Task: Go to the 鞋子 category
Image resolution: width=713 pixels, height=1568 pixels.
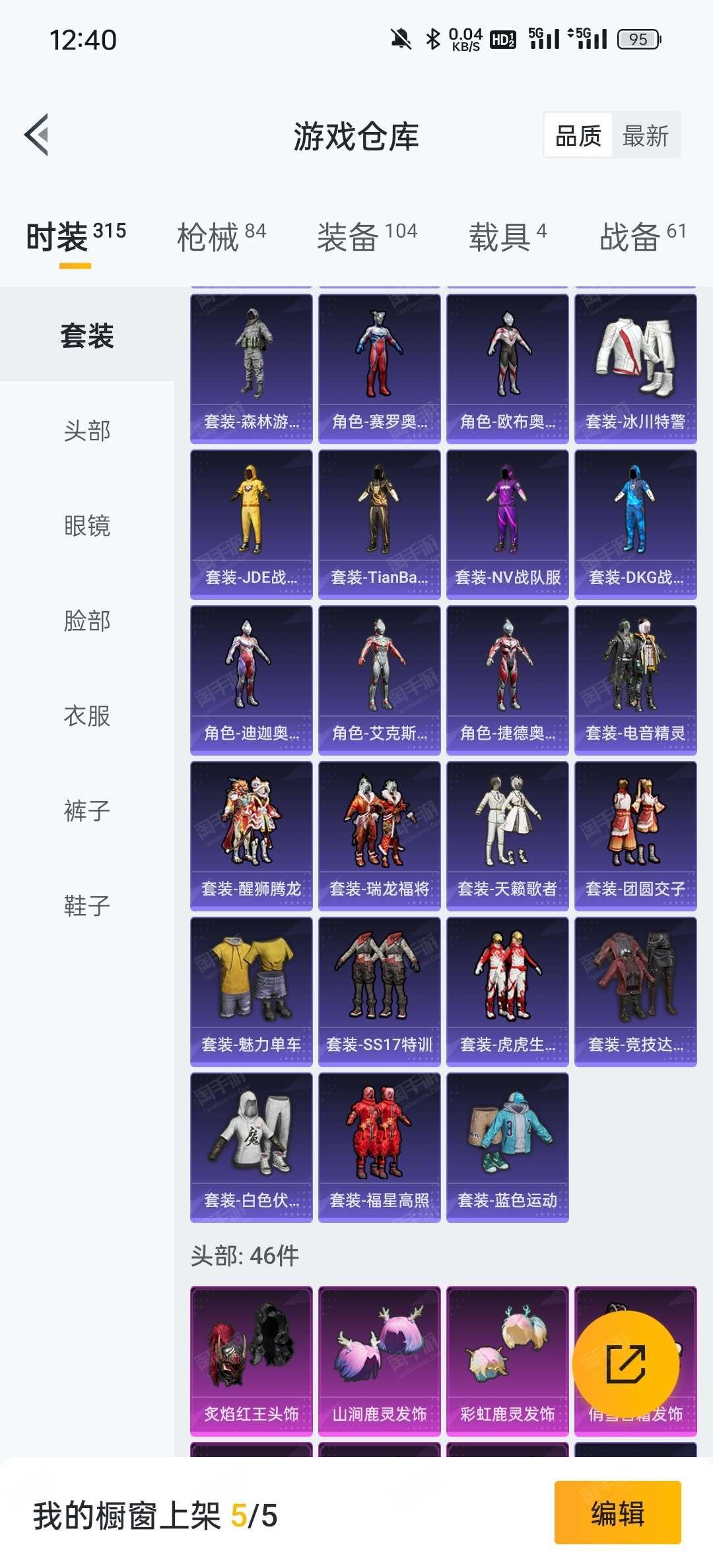Action: [87, 905]
